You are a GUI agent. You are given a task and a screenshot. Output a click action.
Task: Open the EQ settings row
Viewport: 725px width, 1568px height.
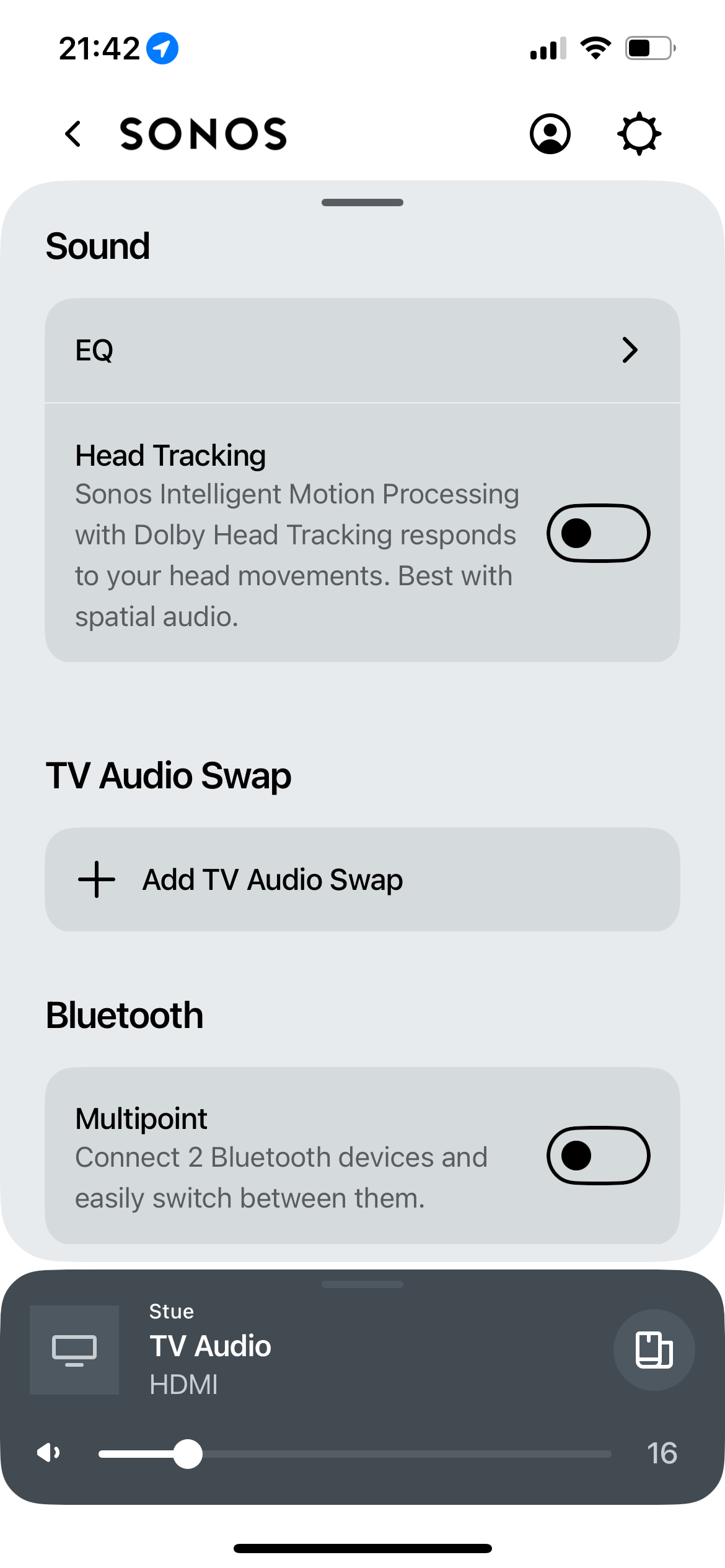(x=362, y=351)
